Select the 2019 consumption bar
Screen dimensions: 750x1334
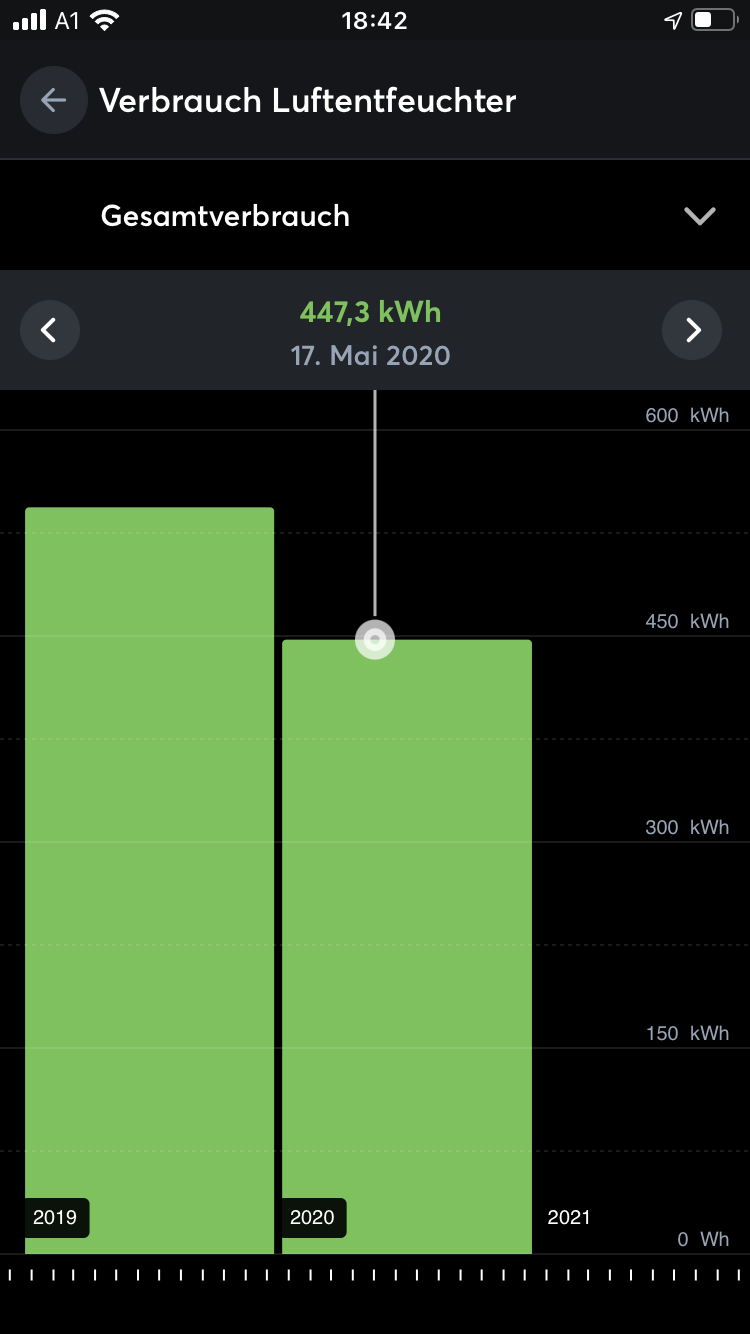(149, 880)
